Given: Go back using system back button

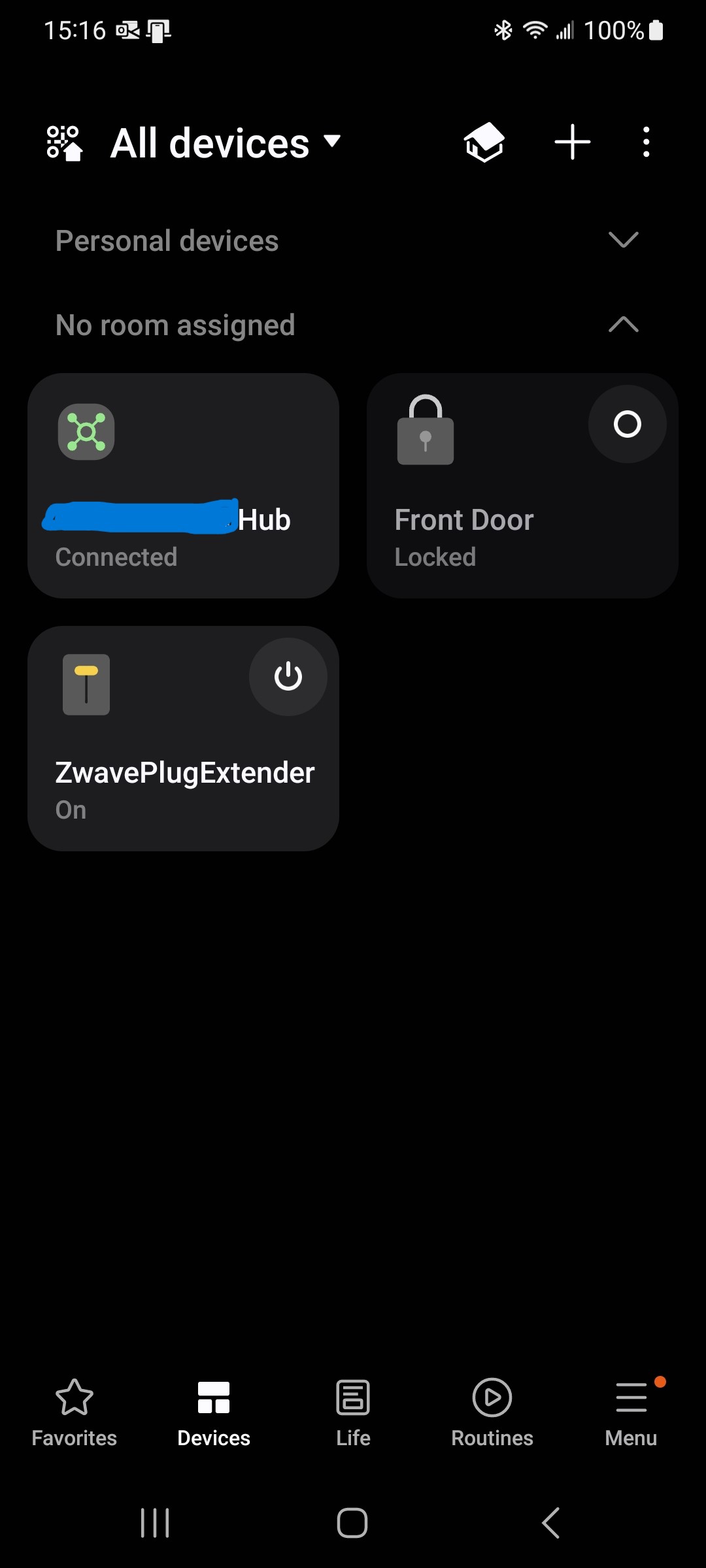Looking at the screenshot, I should pos(551,1523).
